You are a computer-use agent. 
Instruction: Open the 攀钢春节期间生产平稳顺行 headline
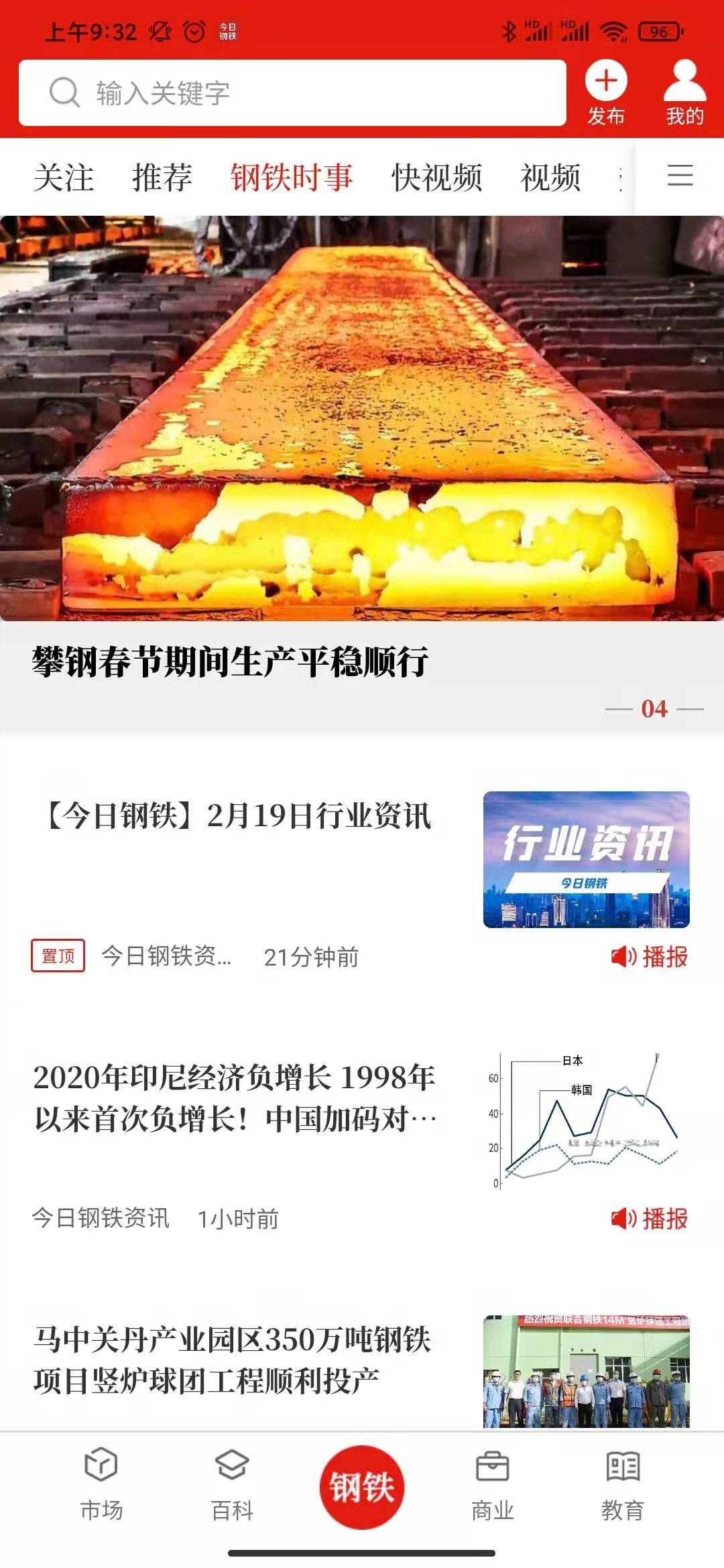pyautogui.click(x=231, y=662)
